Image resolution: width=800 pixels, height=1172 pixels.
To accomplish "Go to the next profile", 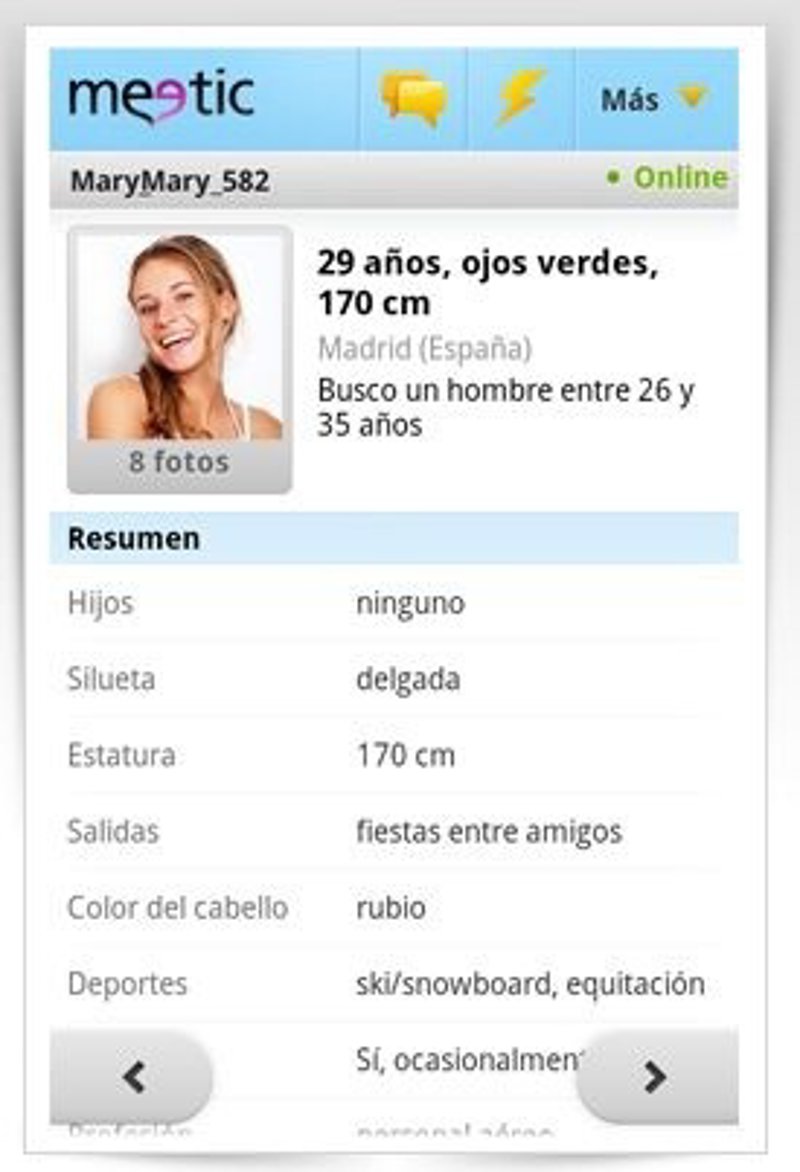I will (x=655, y=1076).
